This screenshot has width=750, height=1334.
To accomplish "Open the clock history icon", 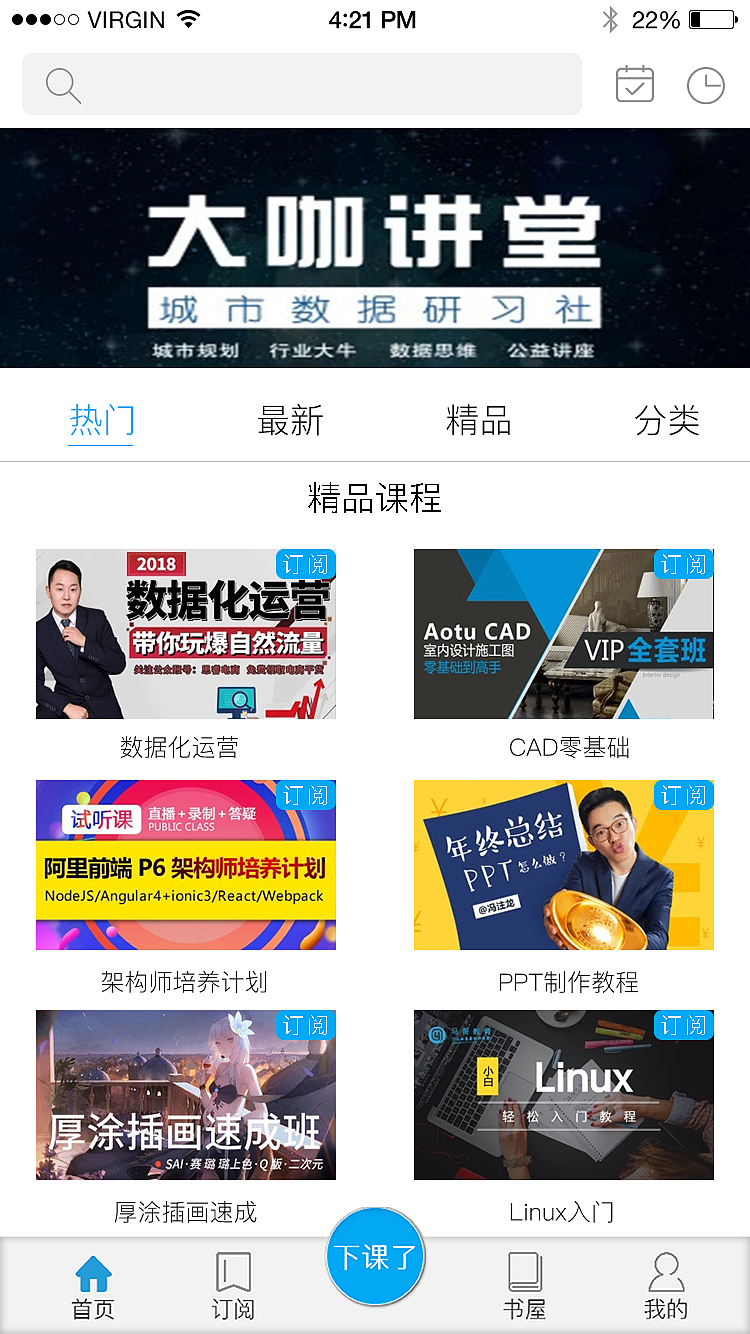I will (705, 85).
